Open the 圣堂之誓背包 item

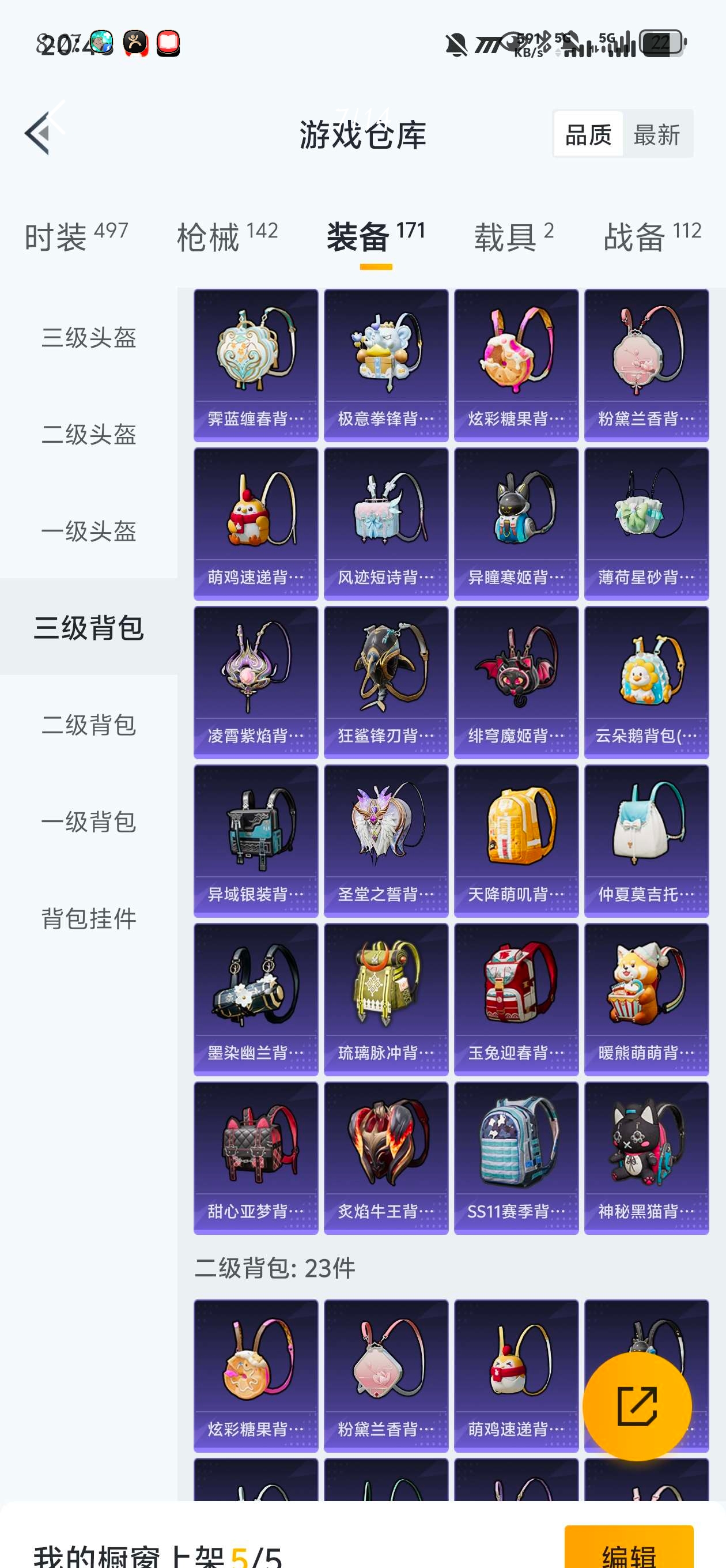[386, 840]
